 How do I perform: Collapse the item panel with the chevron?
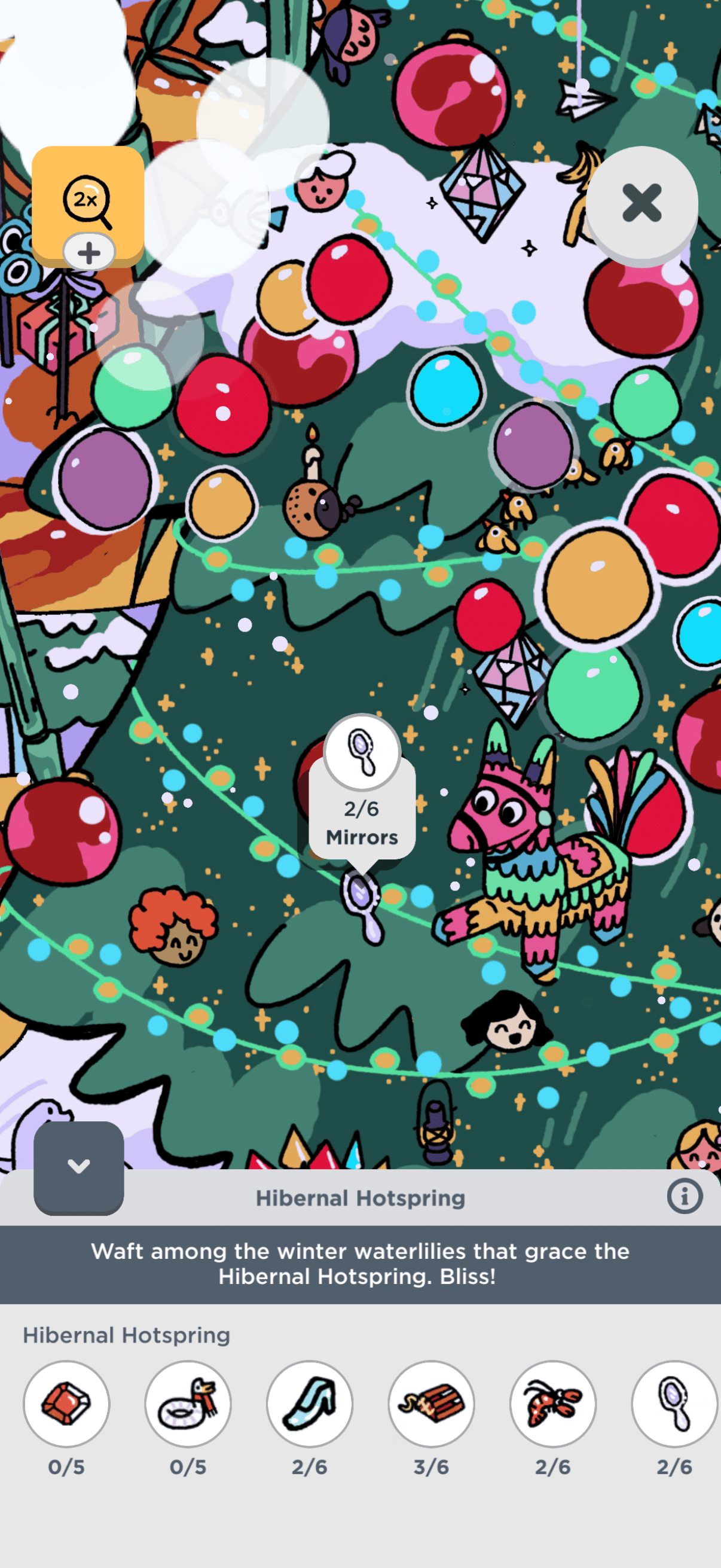pos(78,1166)
